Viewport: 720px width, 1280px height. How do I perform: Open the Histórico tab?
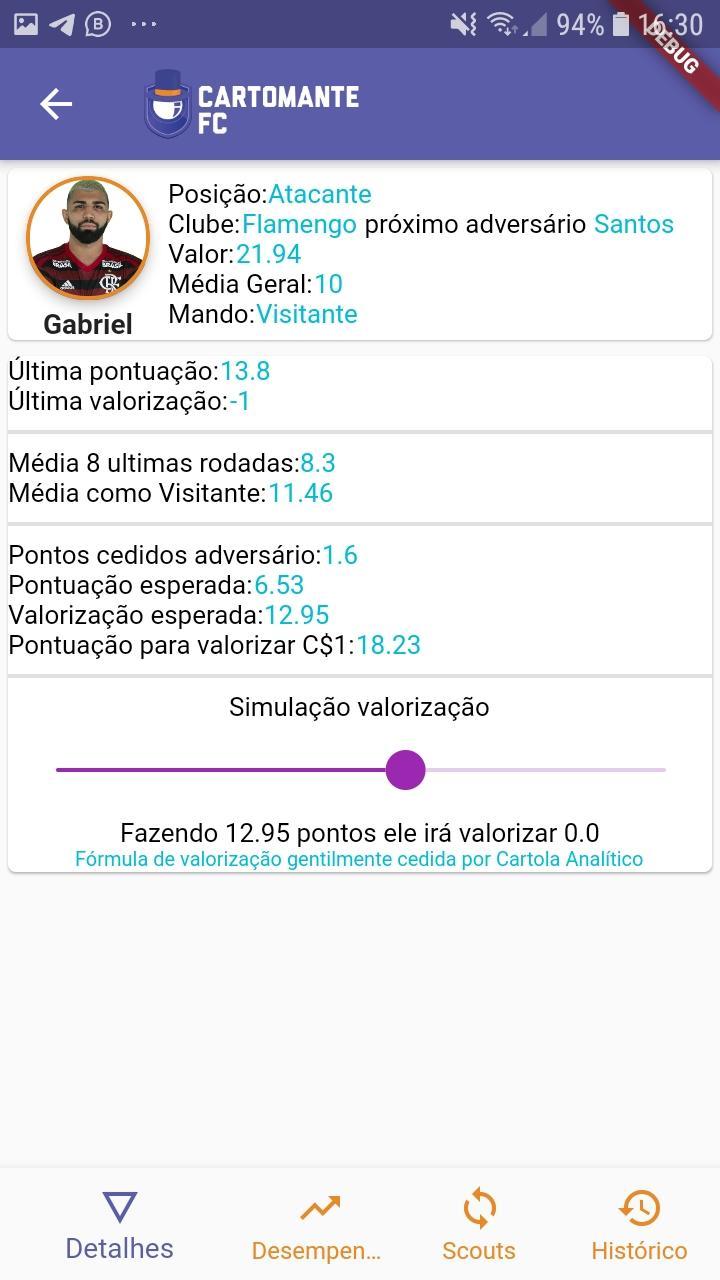tap(639, 1228)
